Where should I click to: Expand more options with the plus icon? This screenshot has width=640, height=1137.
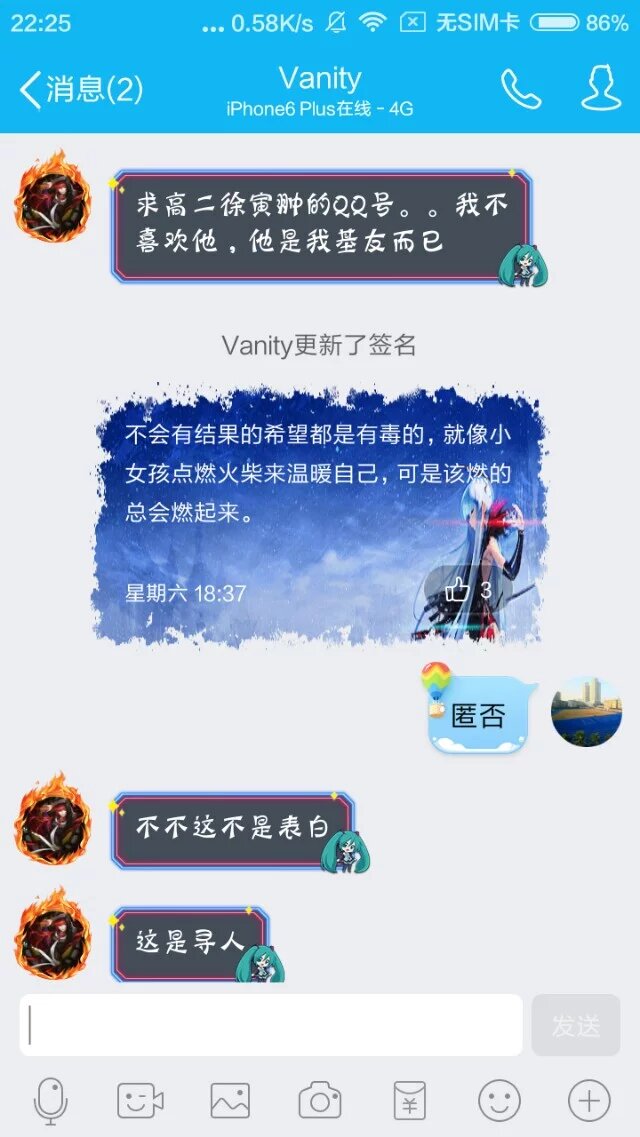(589, 1101)
